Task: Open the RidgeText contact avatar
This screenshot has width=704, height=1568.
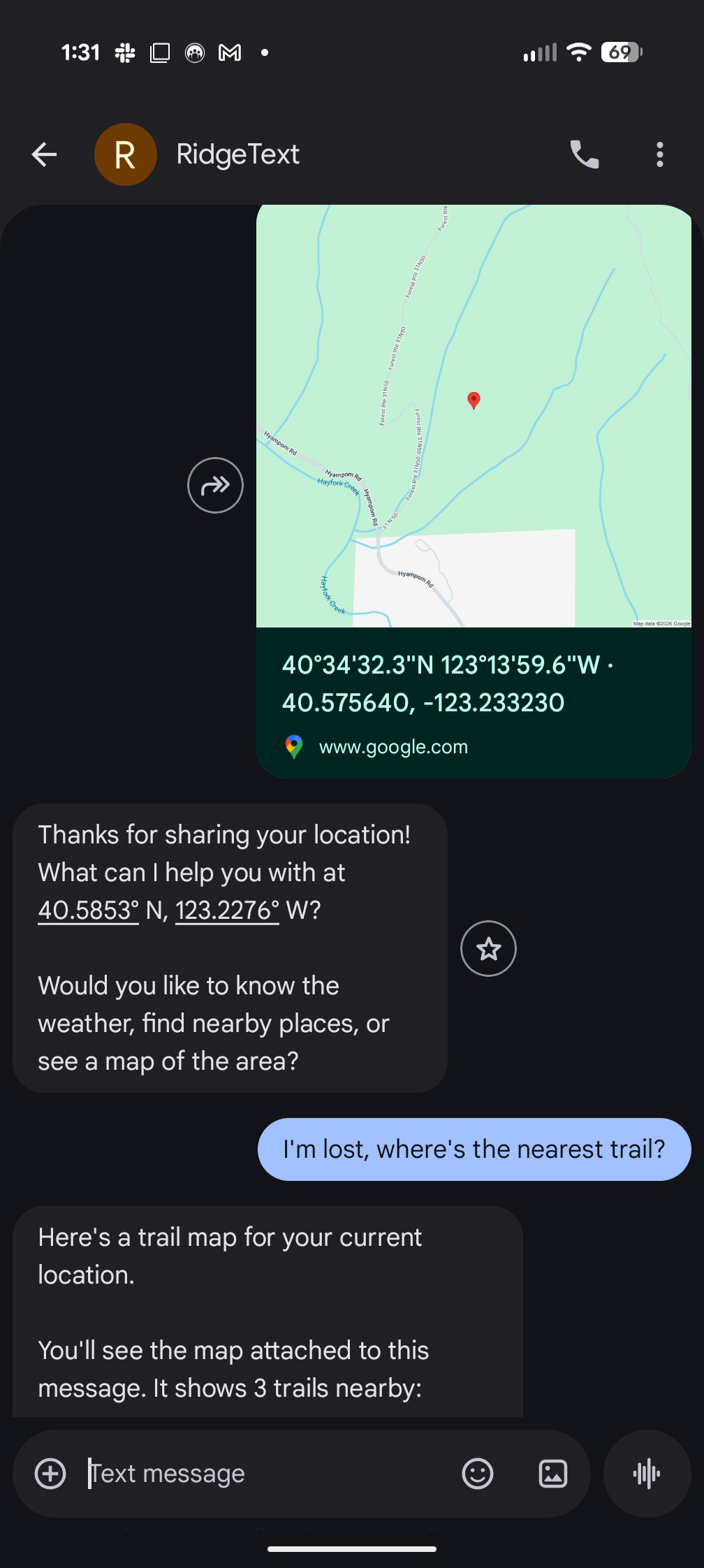Action: (126, 154)
